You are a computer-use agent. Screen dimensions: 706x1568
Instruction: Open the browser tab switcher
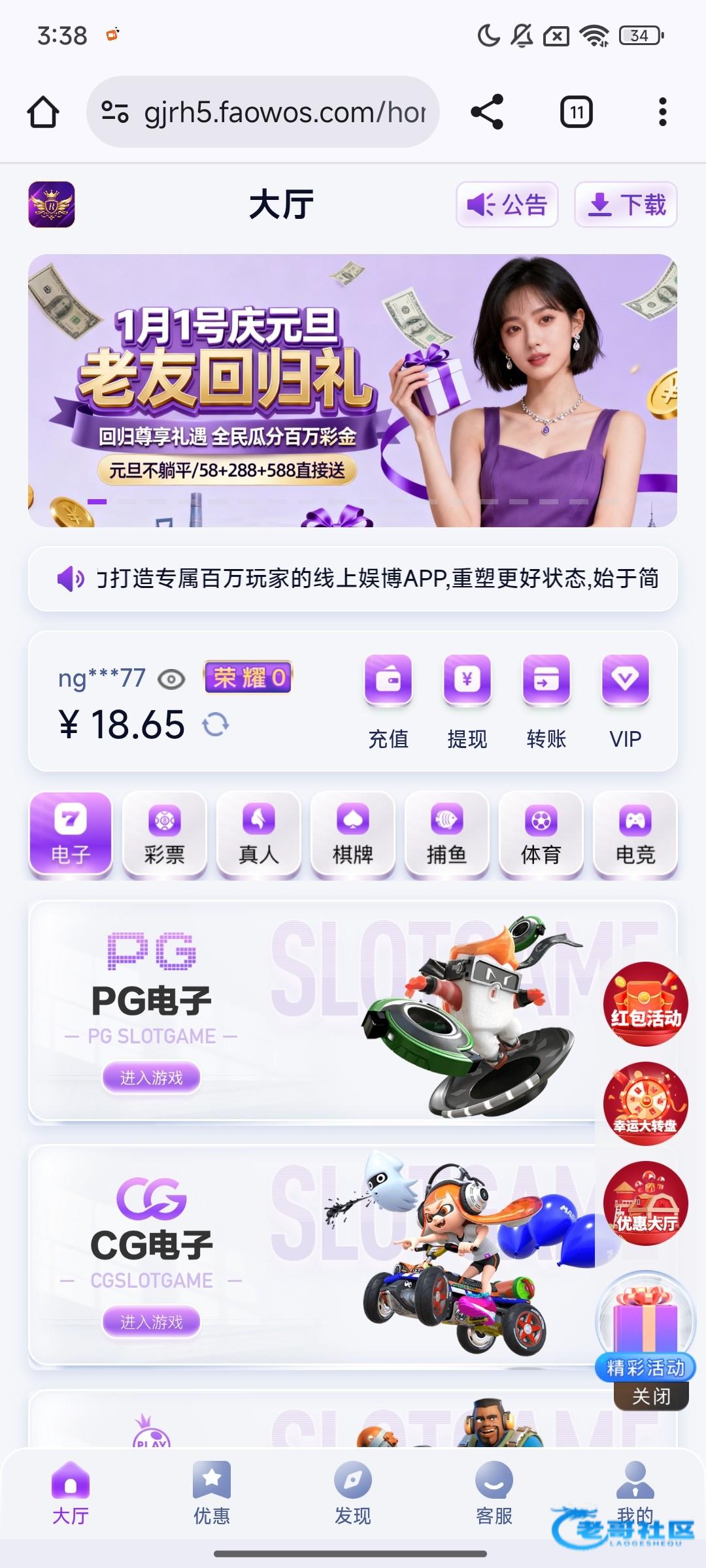point(576,112)
